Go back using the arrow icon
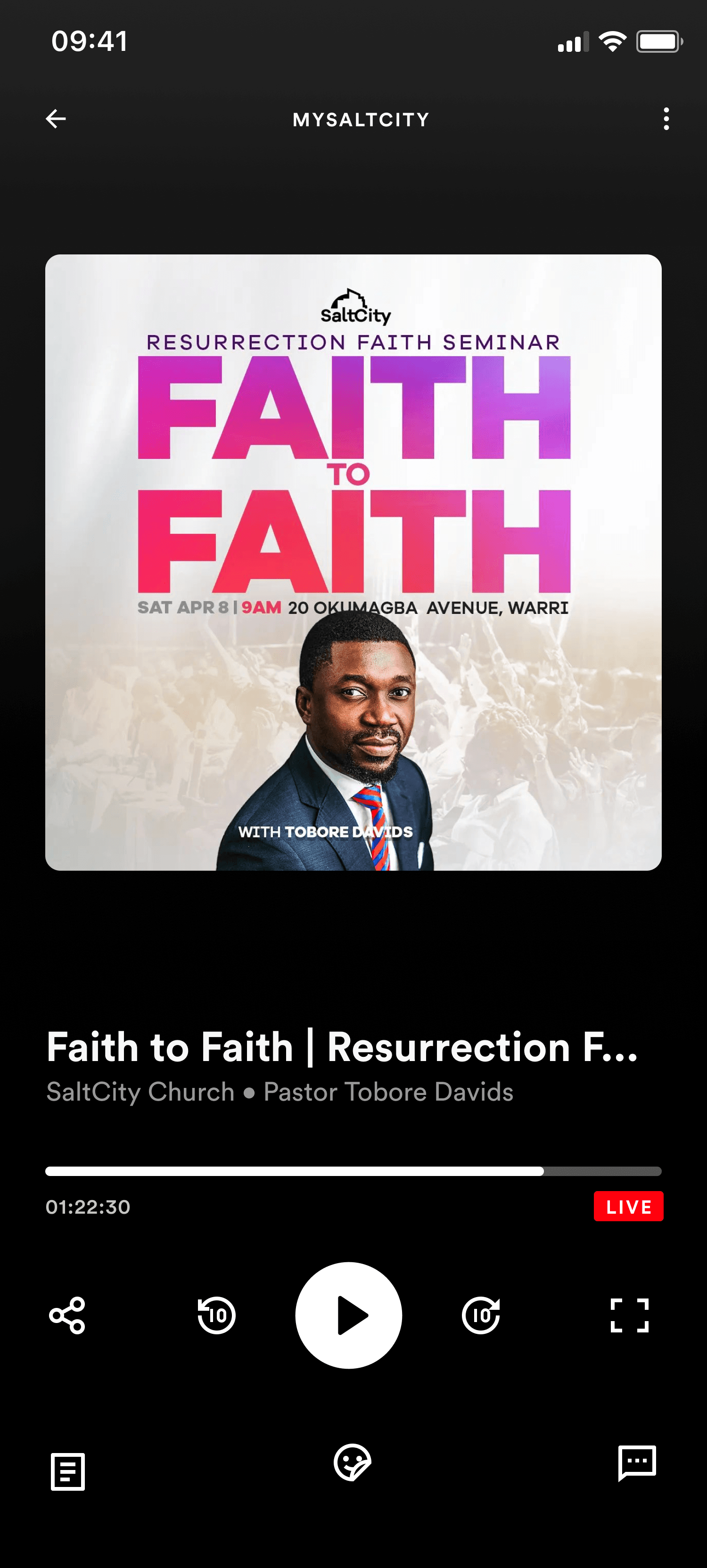Screen dimensions: 707x1568 point(56,119)
